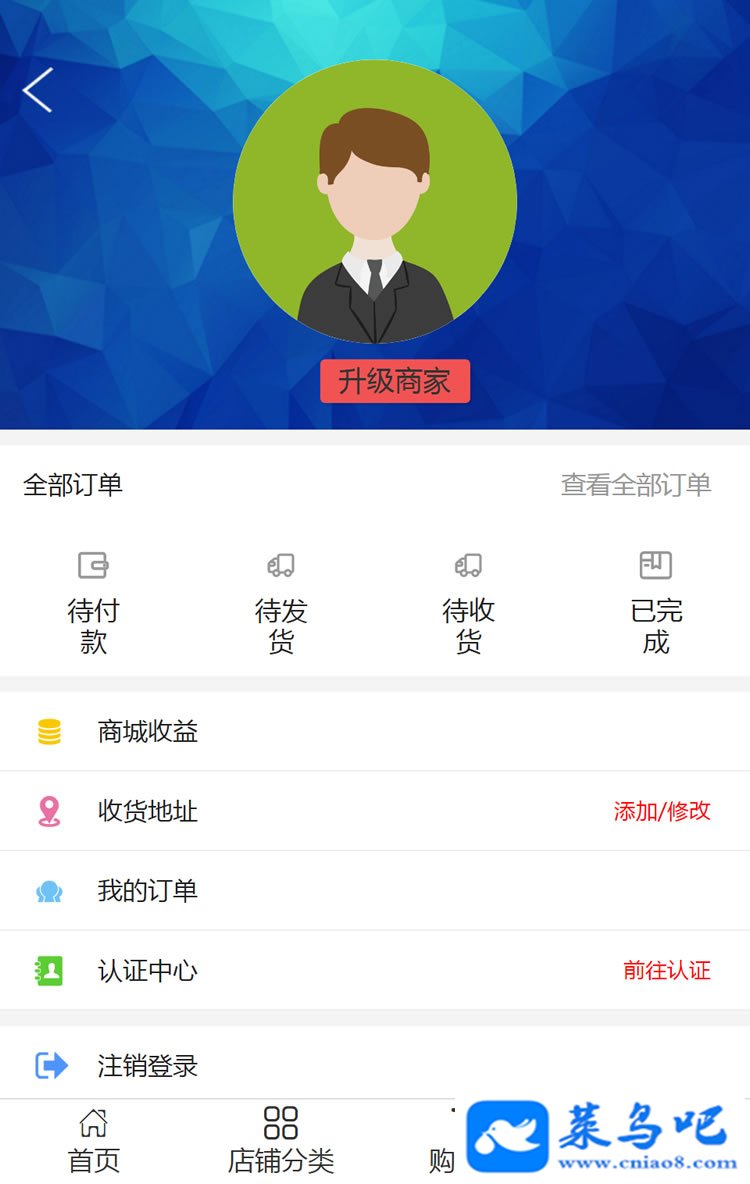View 待付款 orders
This screenshot has height=1184, width=750.
click(93, 603)
